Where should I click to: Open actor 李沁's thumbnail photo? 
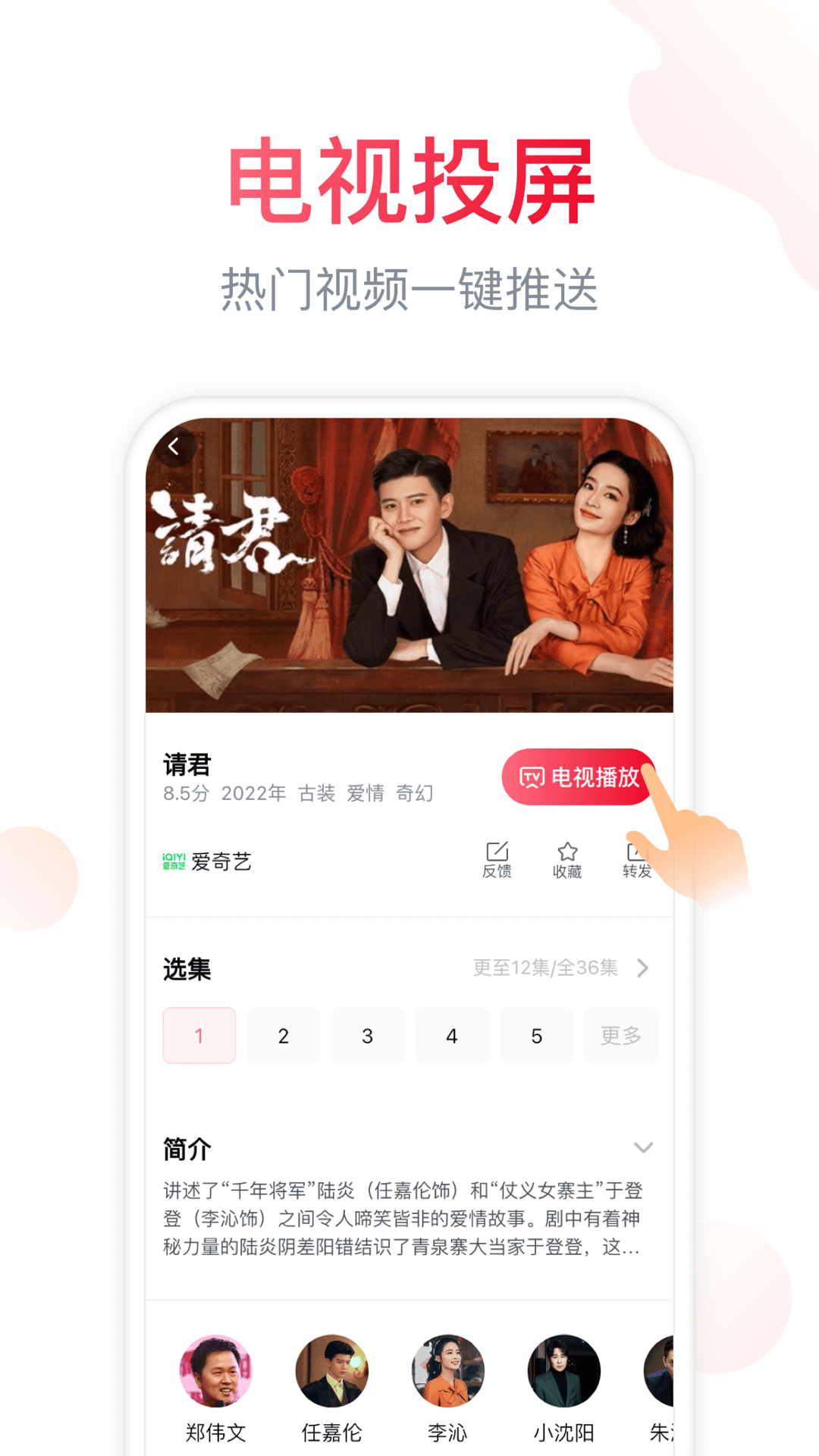point(449,1371)
